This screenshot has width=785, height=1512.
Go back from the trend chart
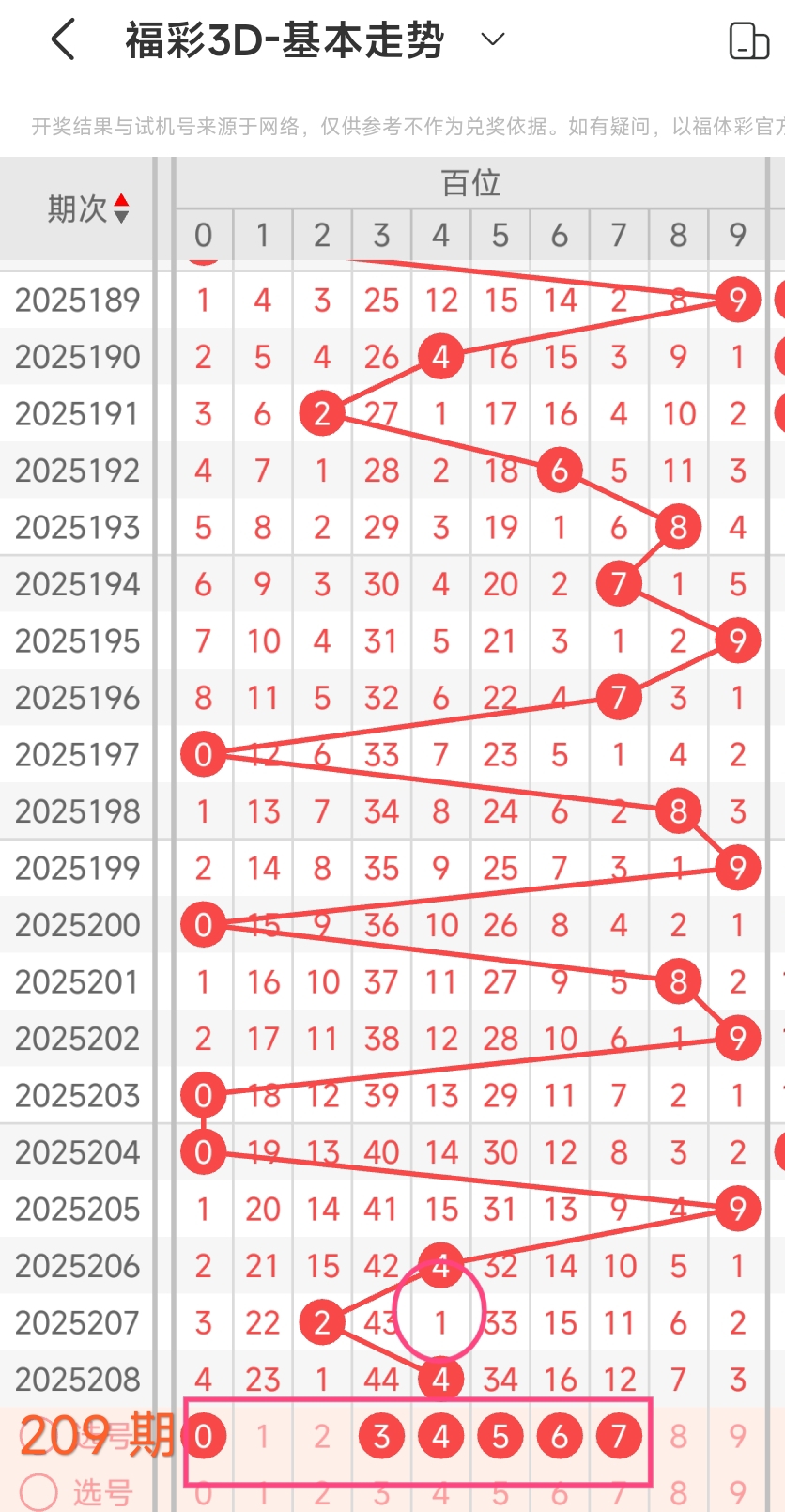click(63, 40)
